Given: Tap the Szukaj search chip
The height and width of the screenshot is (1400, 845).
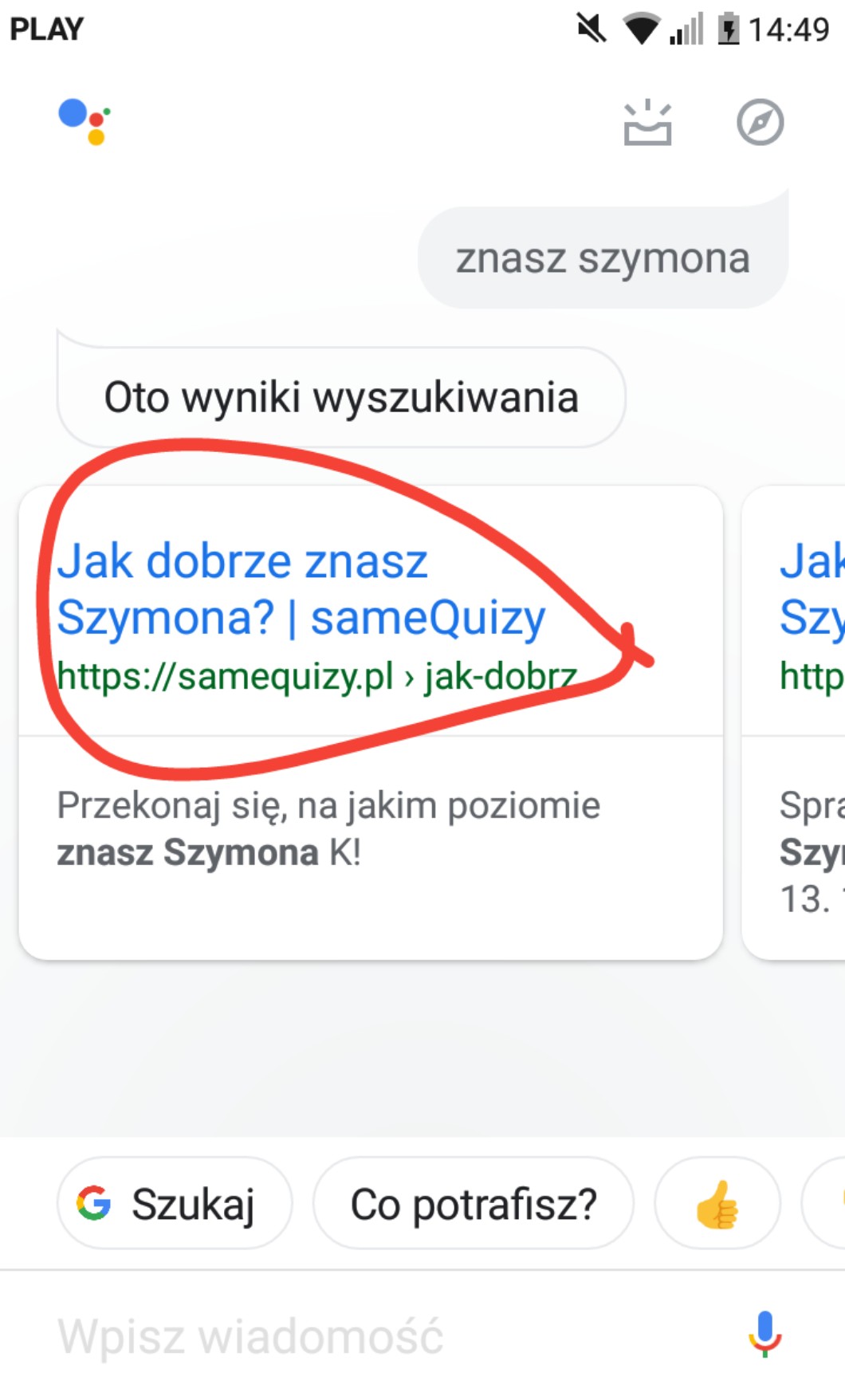Looking at the screenshot, I should click(175, 1203).
